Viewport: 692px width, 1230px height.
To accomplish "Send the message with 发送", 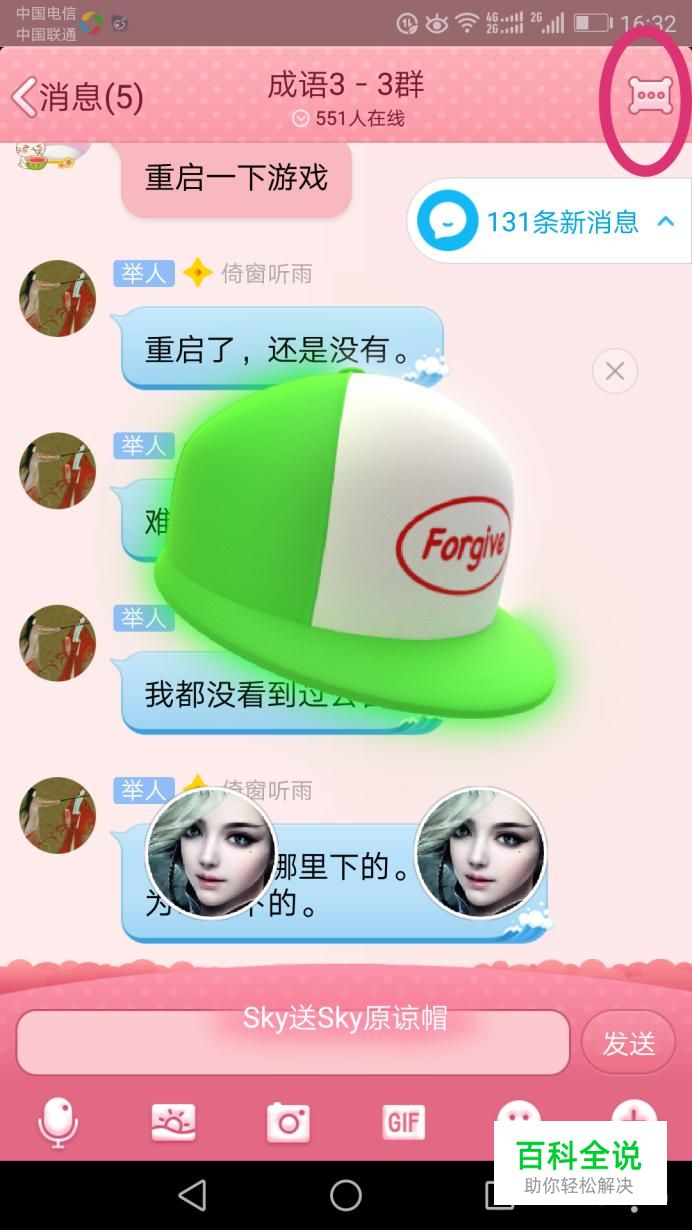I will tap(628, 1043).
